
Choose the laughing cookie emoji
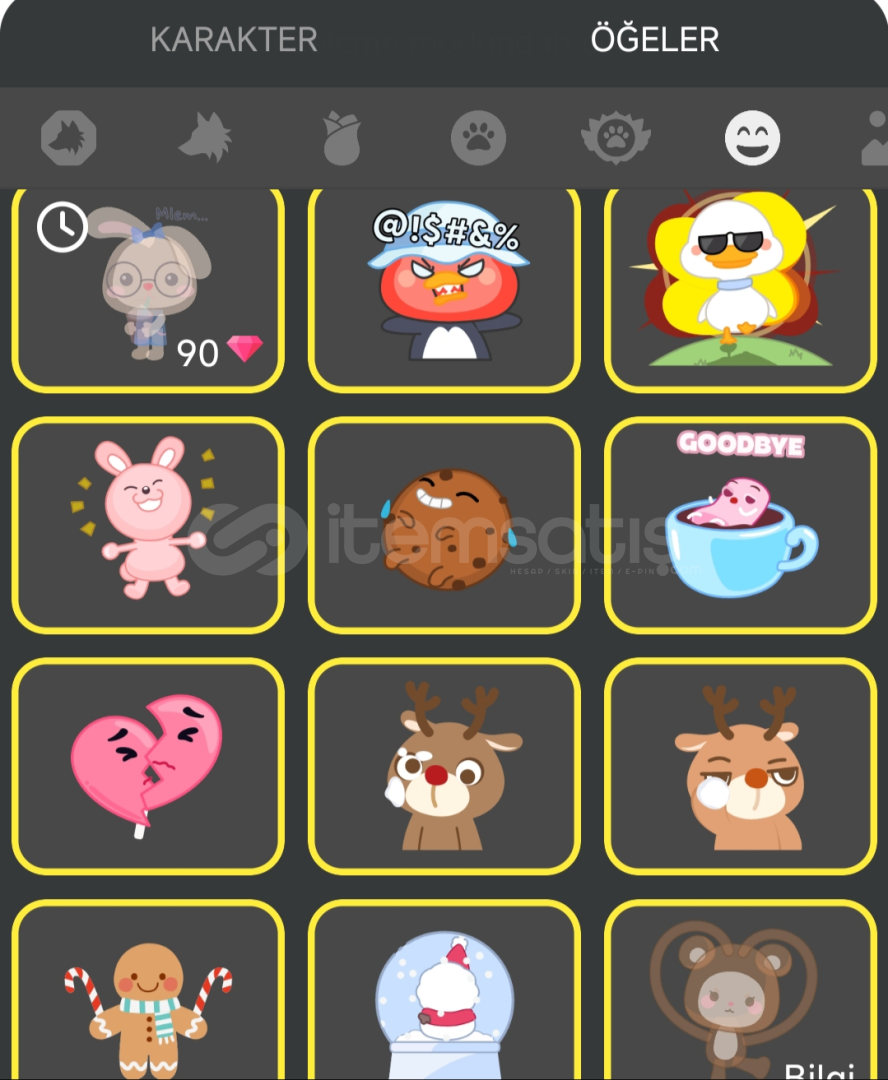[x=444, y=524]
